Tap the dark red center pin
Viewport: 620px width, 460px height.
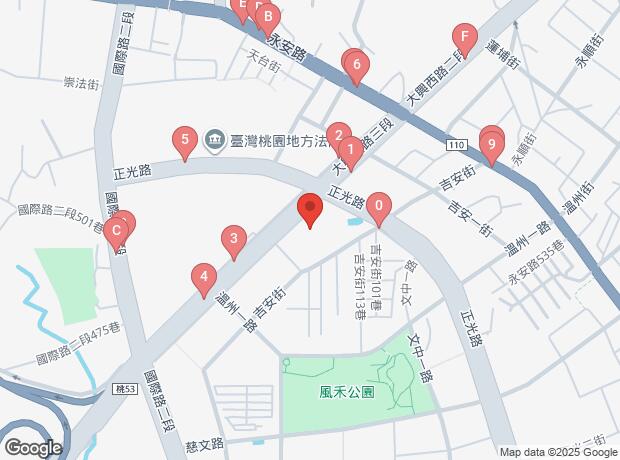[x=310, y=209]
